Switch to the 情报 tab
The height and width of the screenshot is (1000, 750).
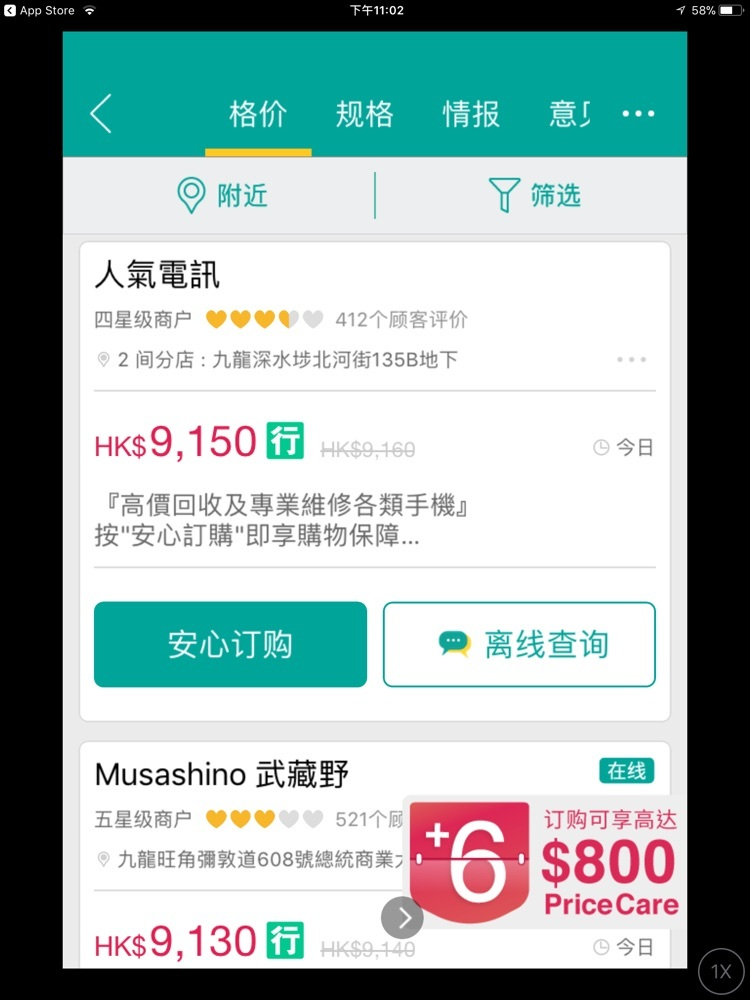click(x=471, y=114)
